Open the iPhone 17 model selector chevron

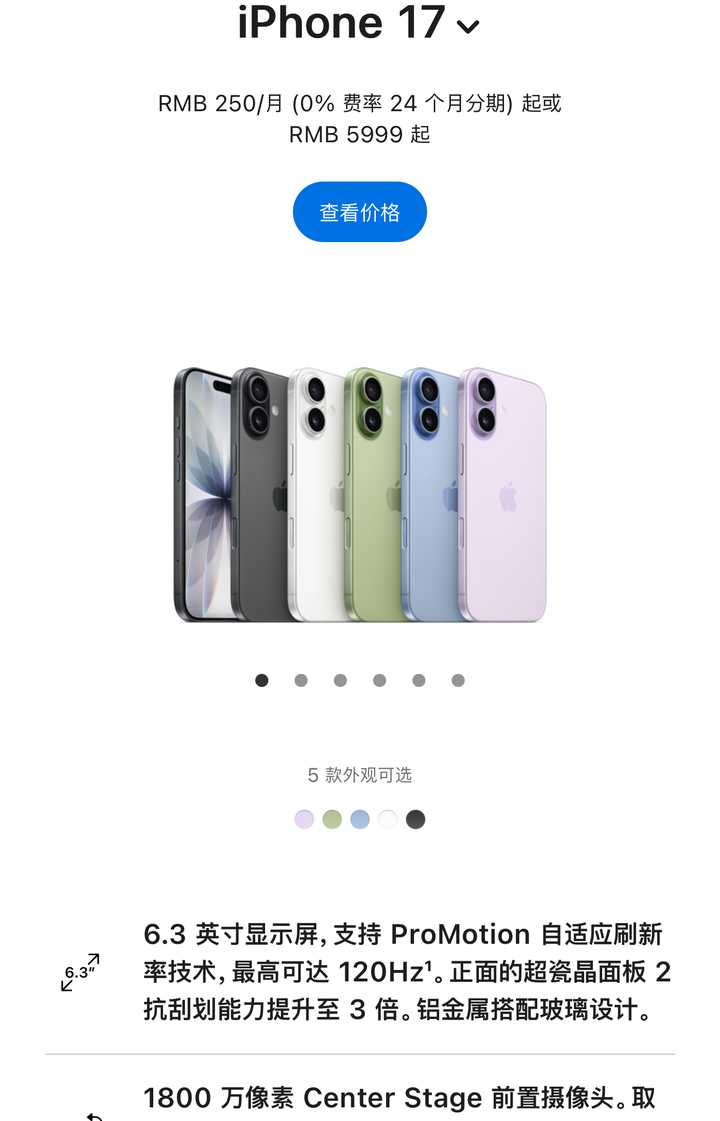pyautogui.click(x=470, y=26)
